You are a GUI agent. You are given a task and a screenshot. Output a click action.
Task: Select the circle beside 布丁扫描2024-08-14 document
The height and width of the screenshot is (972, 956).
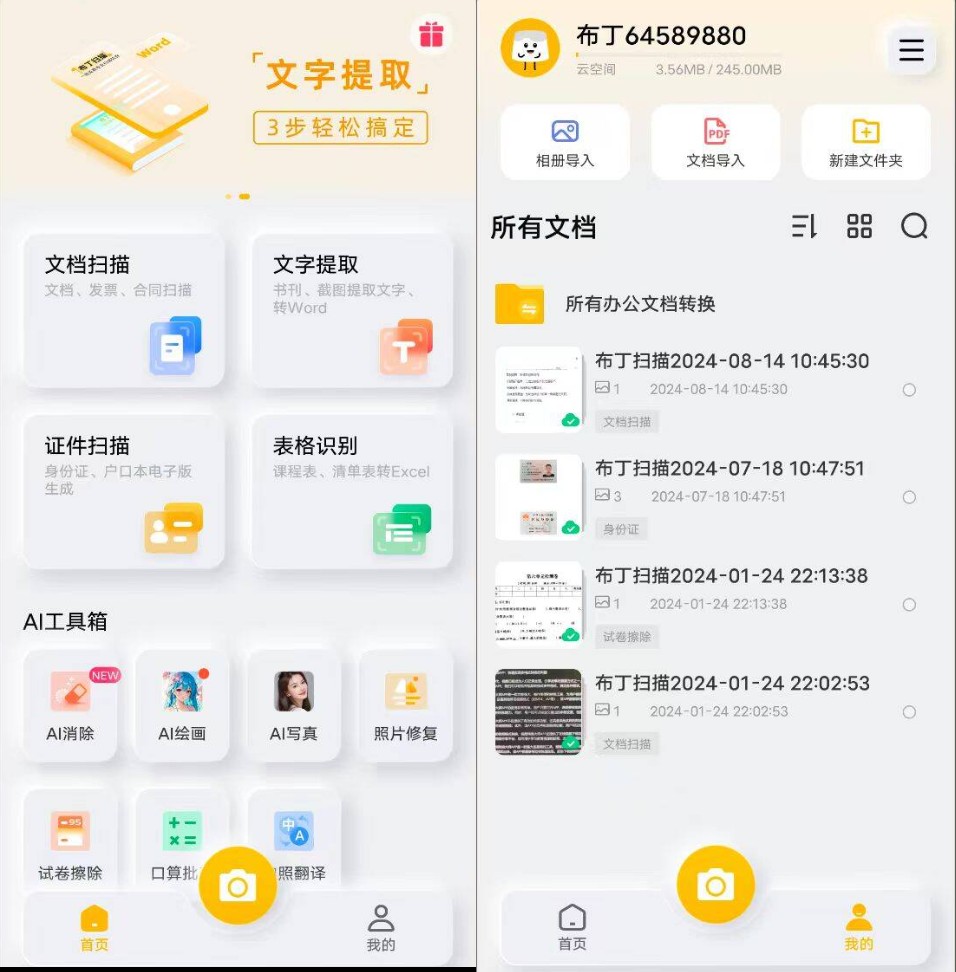click(910, 389)
